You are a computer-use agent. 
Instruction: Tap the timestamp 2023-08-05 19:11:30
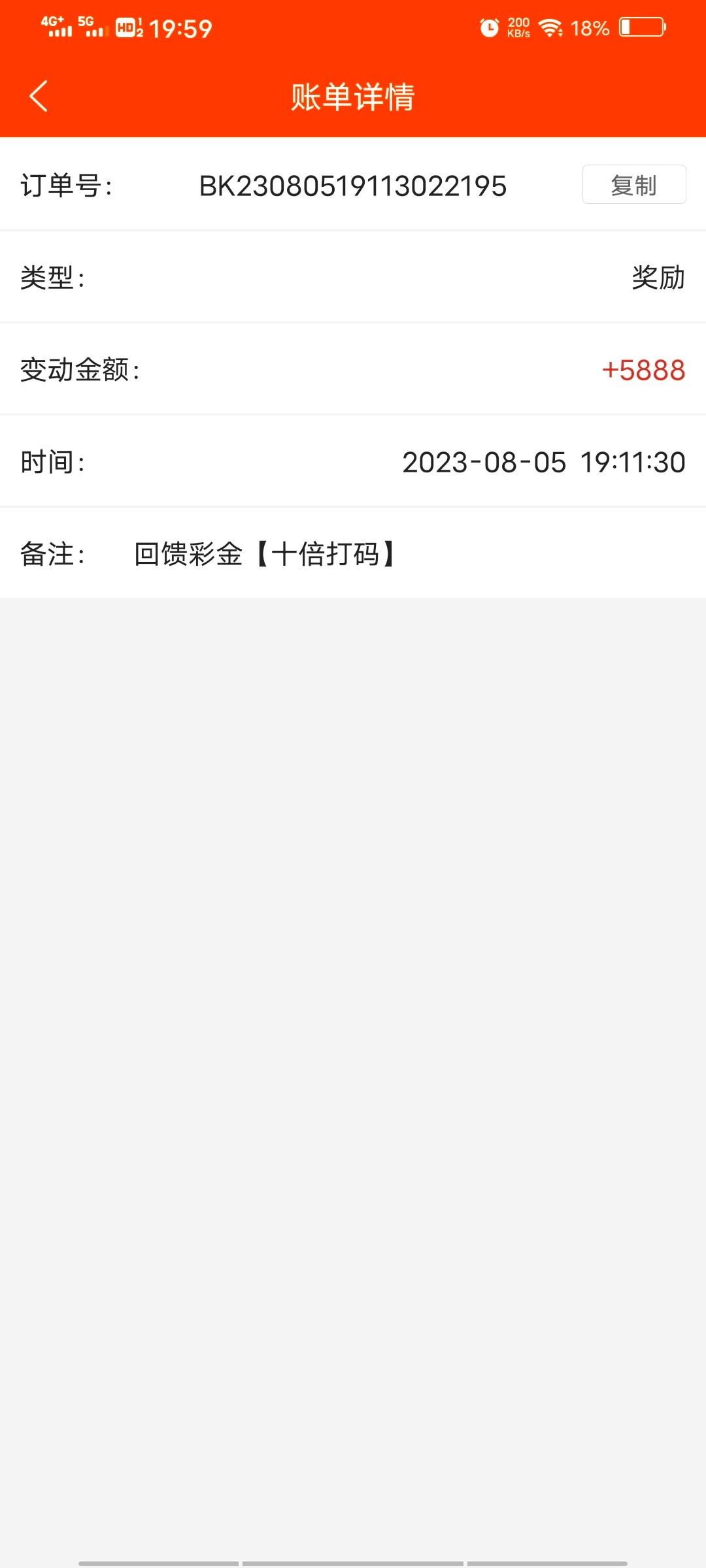[x=542, y=462]
